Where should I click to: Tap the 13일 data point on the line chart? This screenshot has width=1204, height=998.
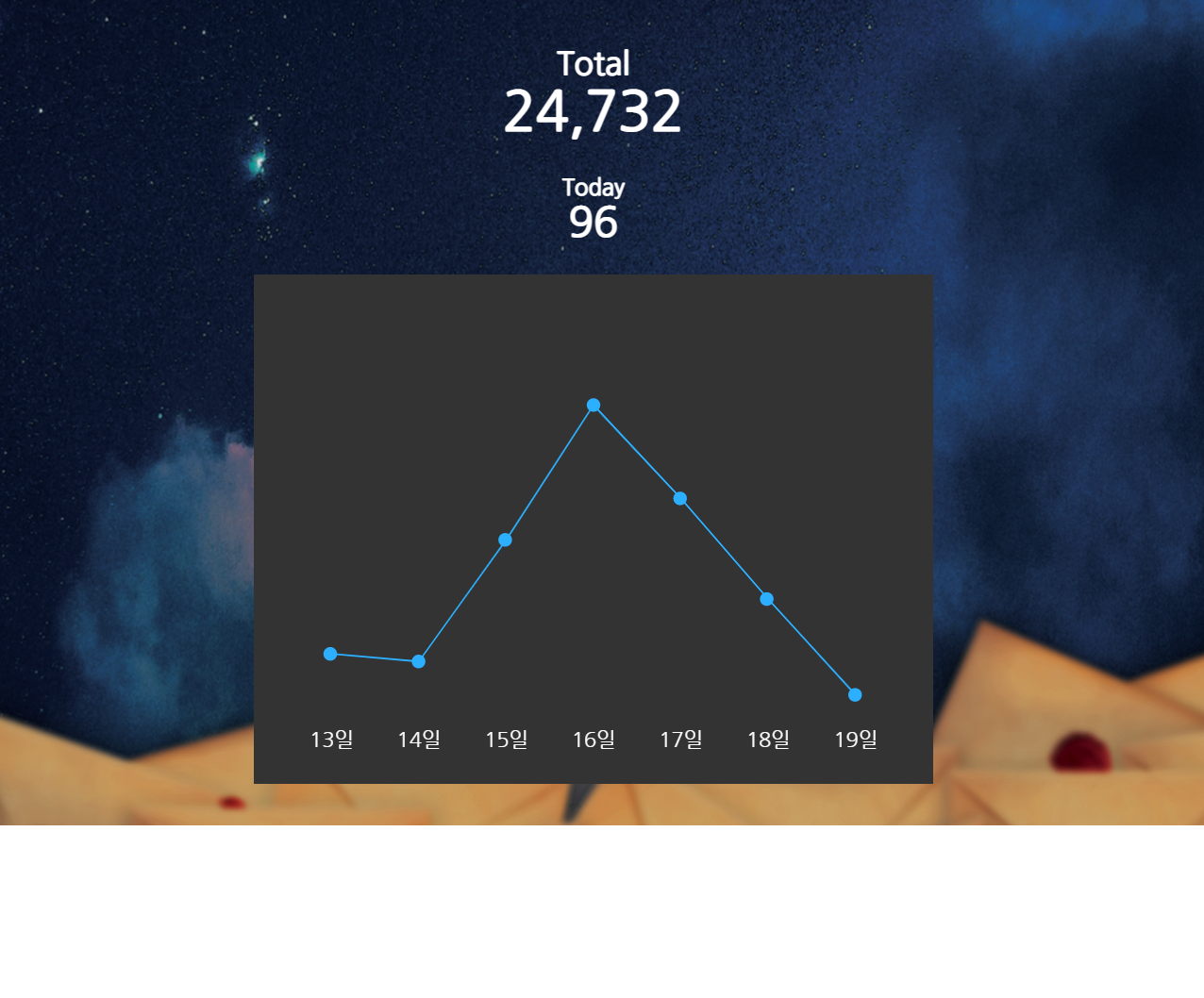(x=330, y=654)
